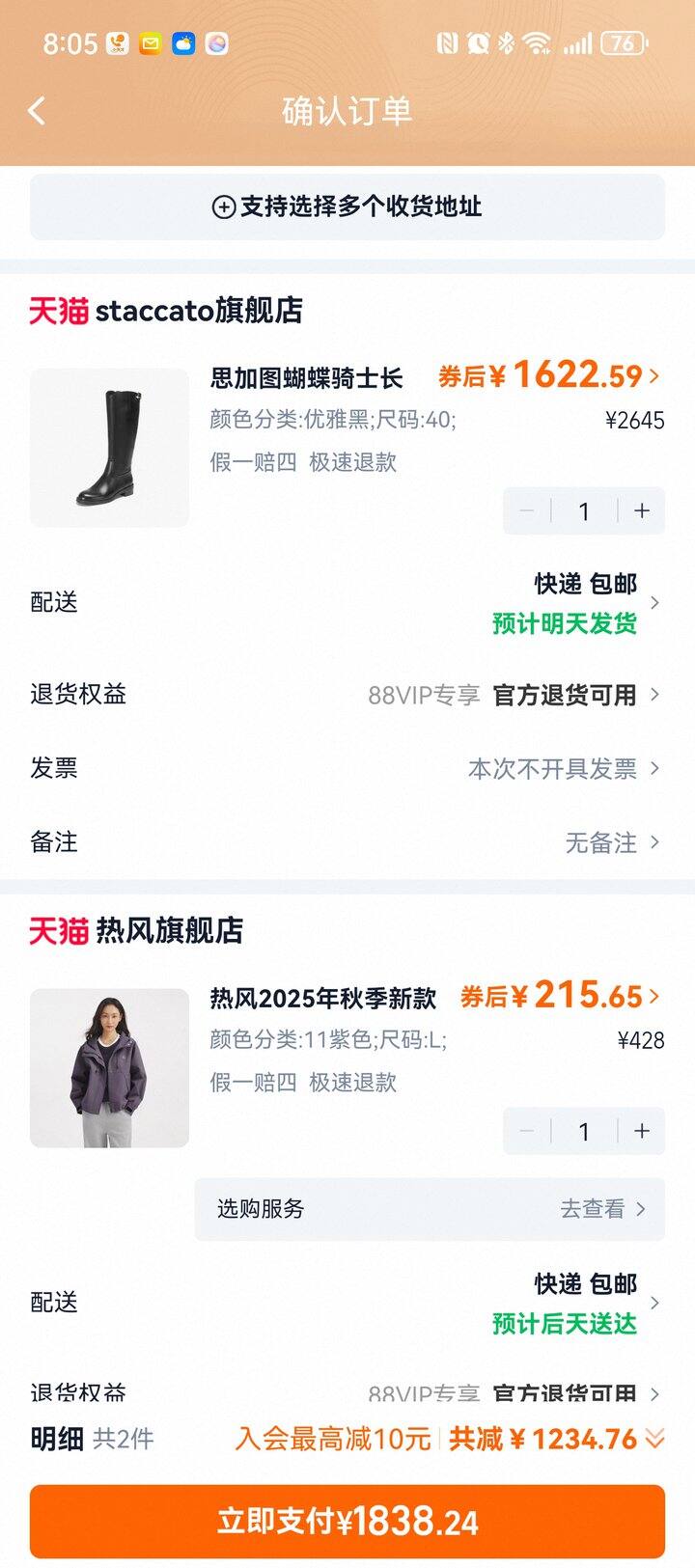695x1568 pixels.
Task: Increase quantity of 思加图蝴蝶骑士长 boots
Action: click(x=642, y=511)
